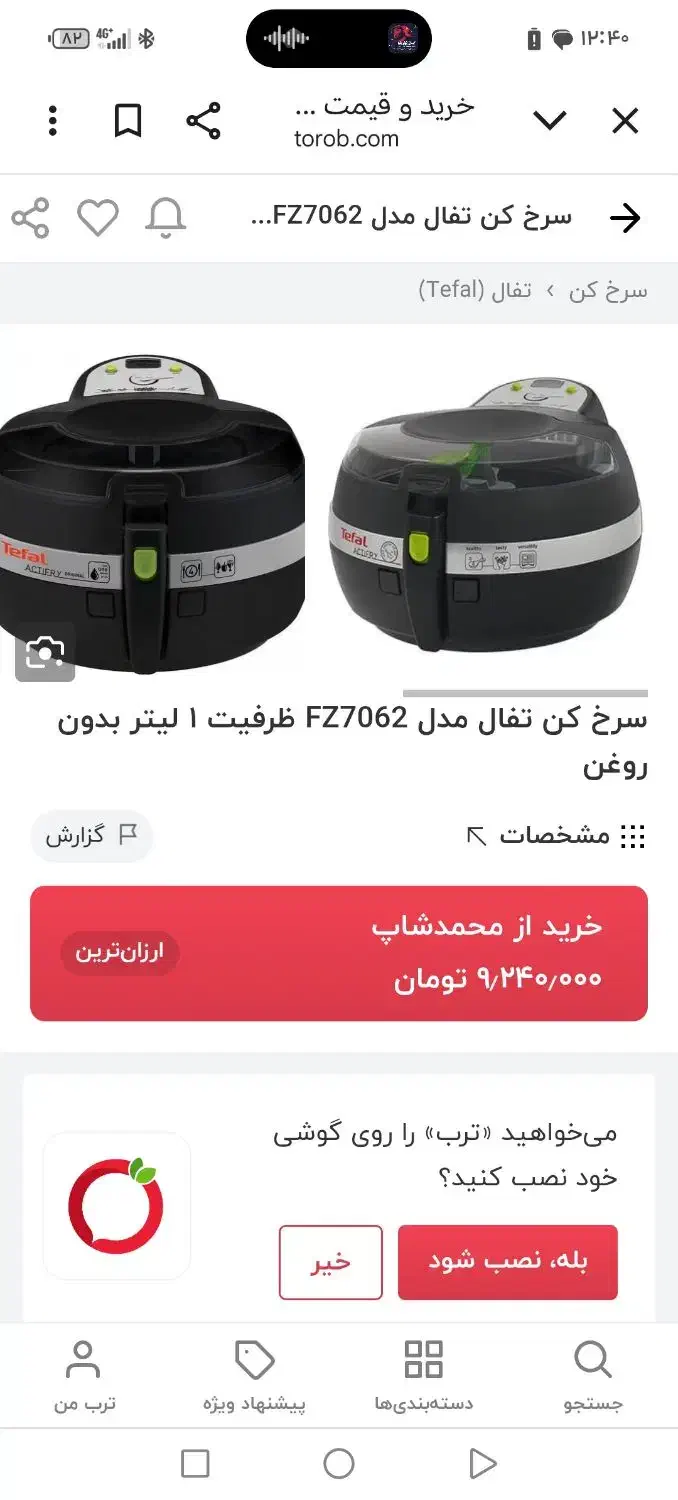This screenshot has height=1500, width=678.
Task: Go to the ترب من profile tab
Action: [84, 1377]
